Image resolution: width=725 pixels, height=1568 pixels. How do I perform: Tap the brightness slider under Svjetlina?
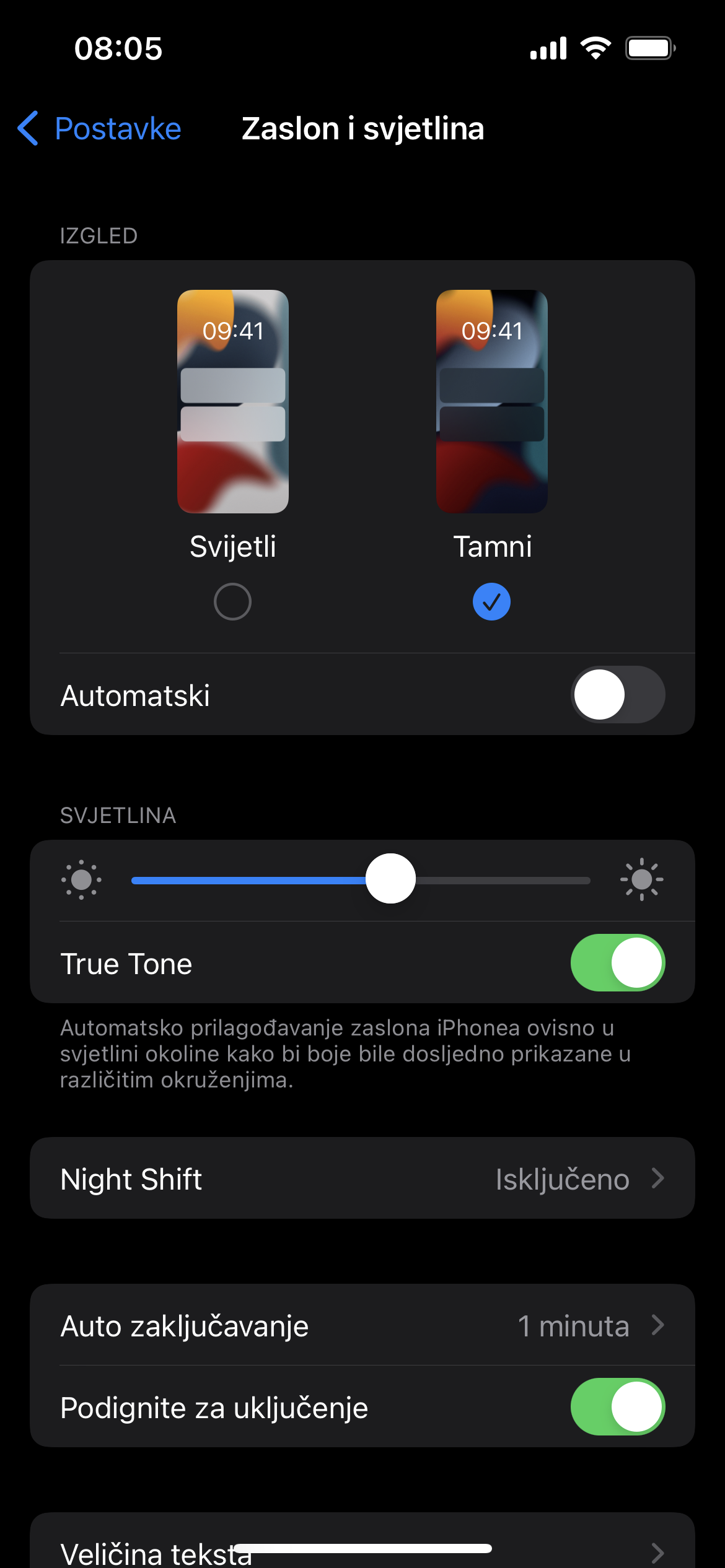(361, 879)
